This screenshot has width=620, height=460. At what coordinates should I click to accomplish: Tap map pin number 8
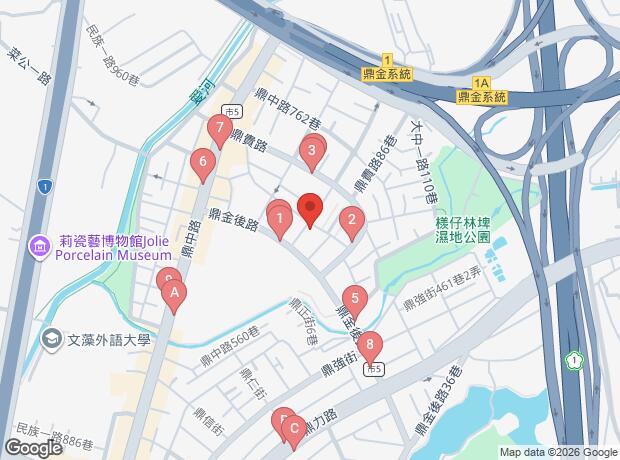[371, 347]
